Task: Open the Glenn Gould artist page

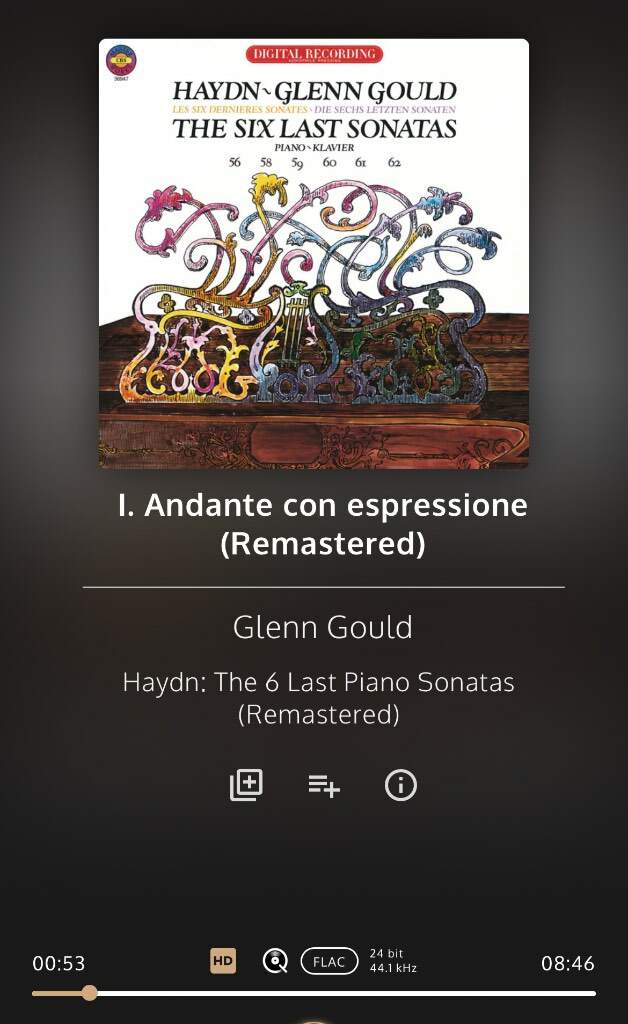Action: tap(322, 627)
